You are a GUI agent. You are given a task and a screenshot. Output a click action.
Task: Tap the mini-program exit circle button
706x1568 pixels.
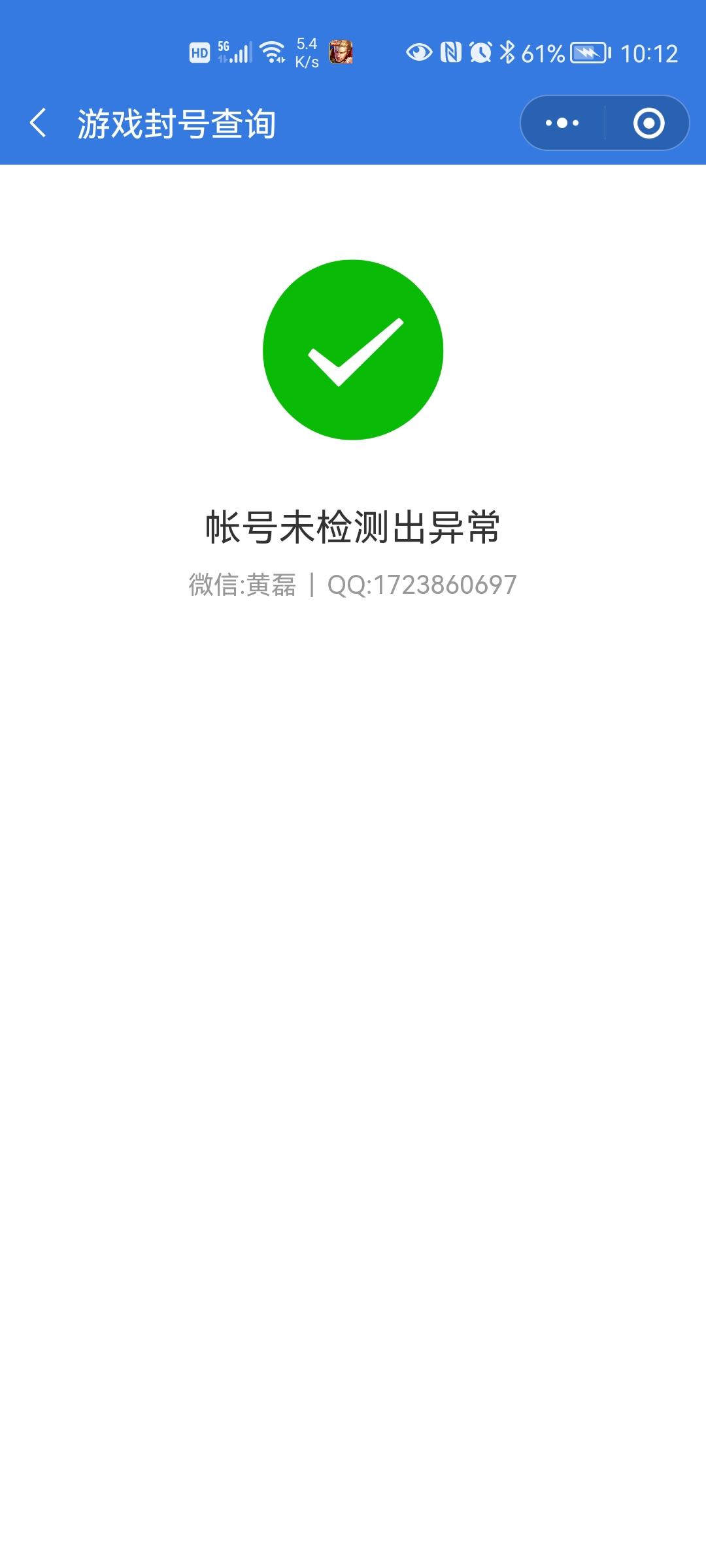[x=649, y=122]
